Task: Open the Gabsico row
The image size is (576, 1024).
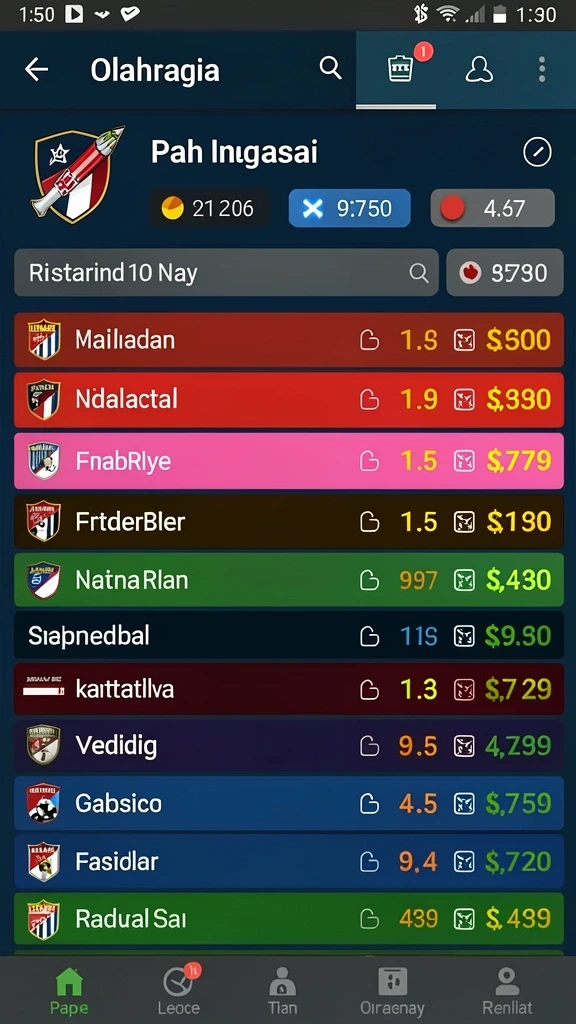Action: point(289,803)
